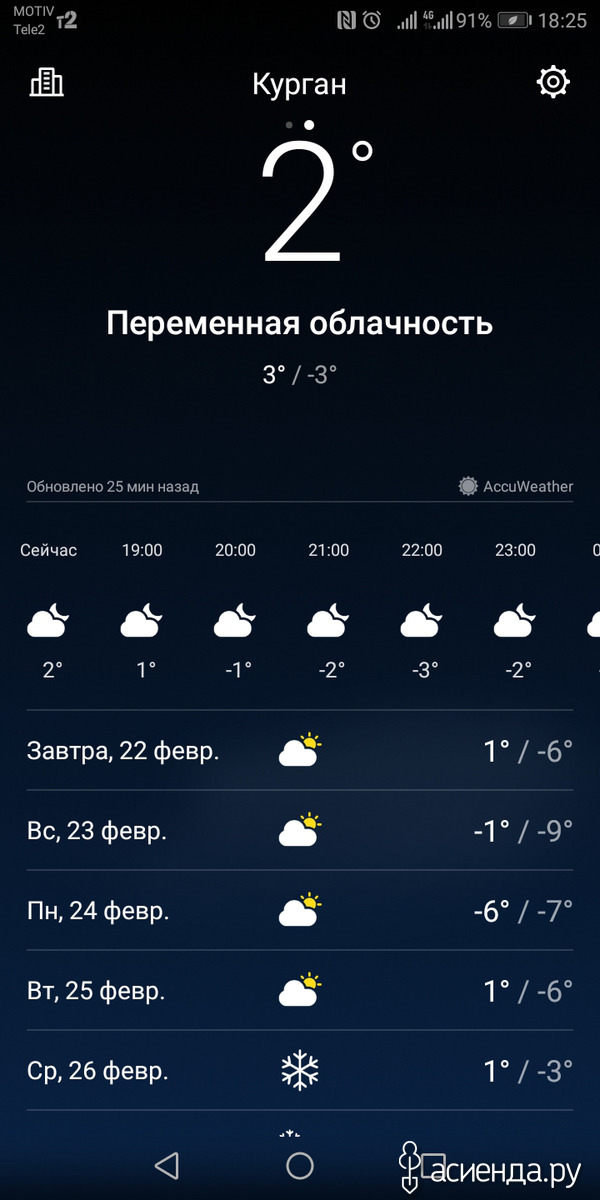Viewport: 600px width, 1200px height.
Task: Open the AccuWeather source link
Action: click(x=516, y=487)
